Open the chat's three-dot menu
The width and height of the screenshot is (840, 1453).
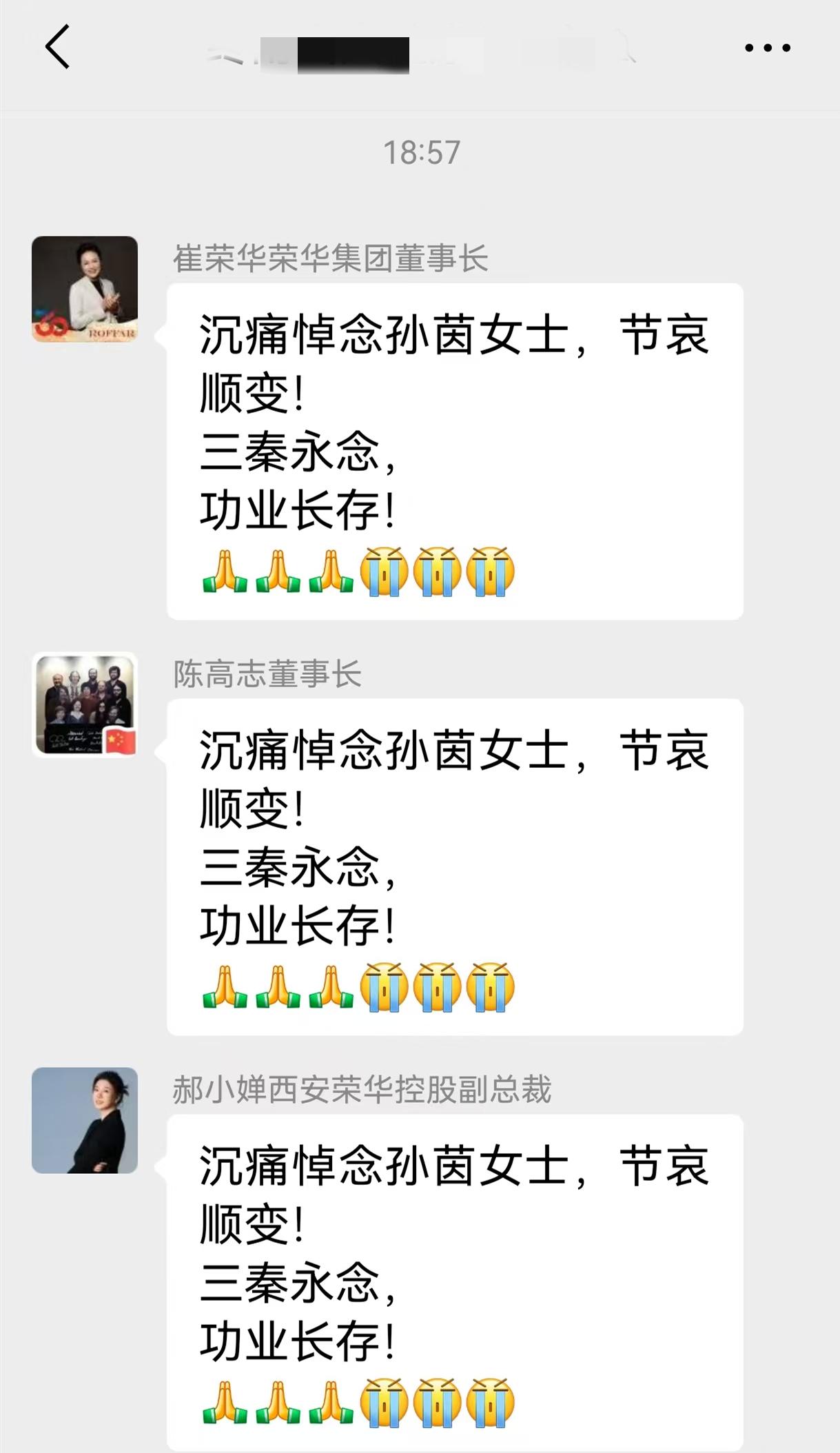pyautogui.click(x=767, y=48)
